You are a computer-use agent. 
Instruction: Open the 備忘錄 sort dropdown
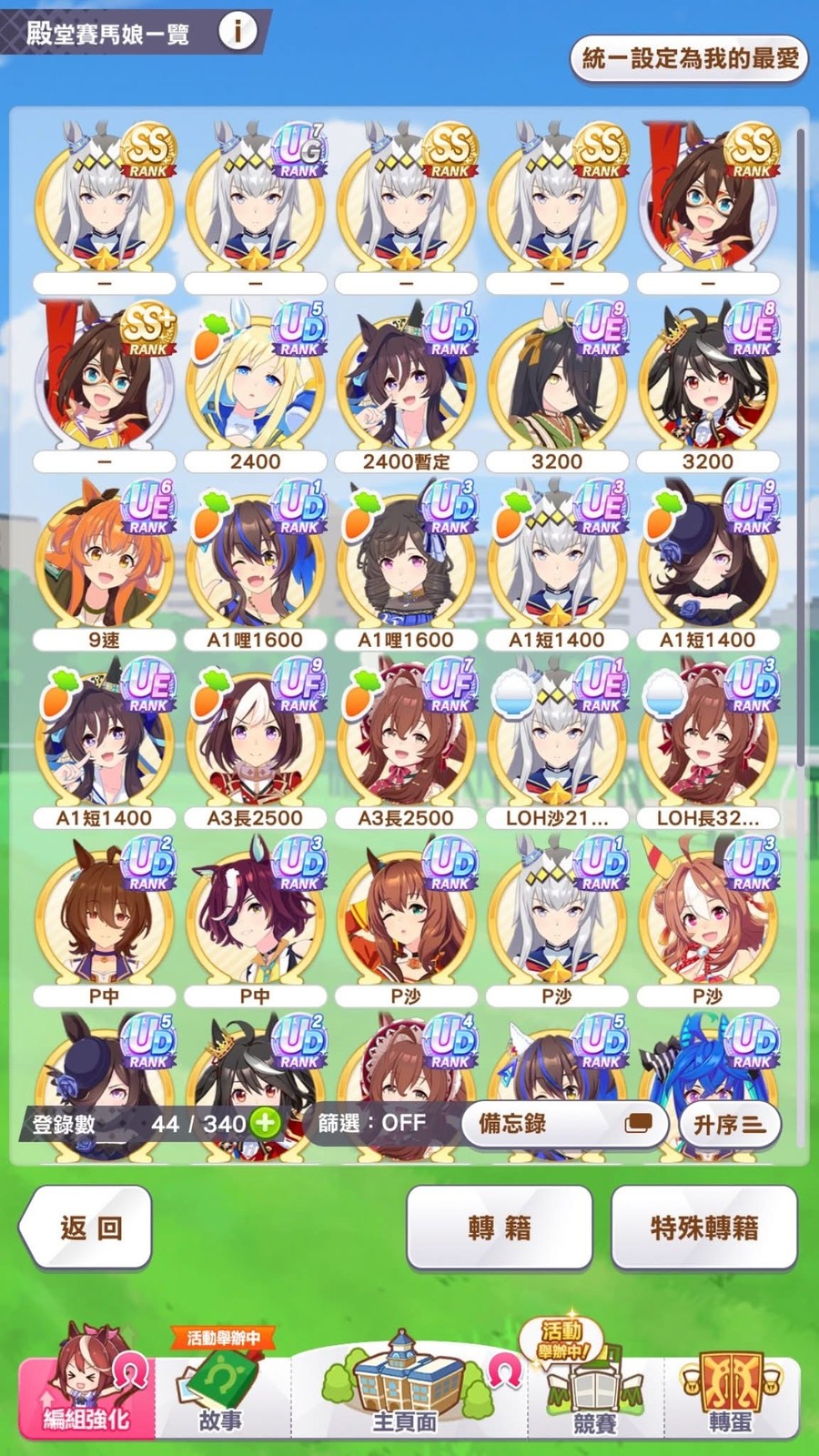click(564, 1124)
